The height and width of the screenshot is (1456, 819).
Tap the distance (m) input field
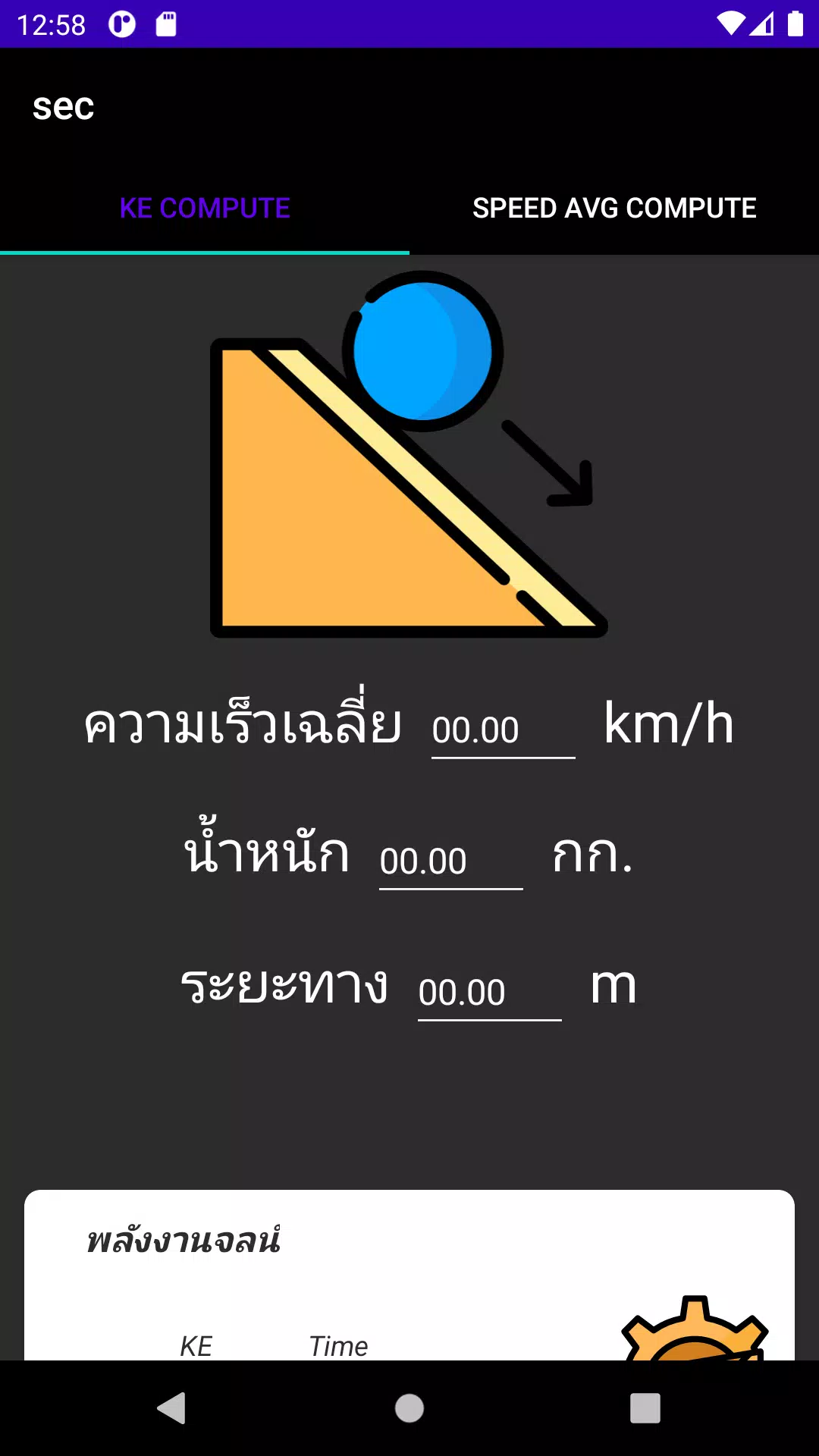[x=489, y=992]
